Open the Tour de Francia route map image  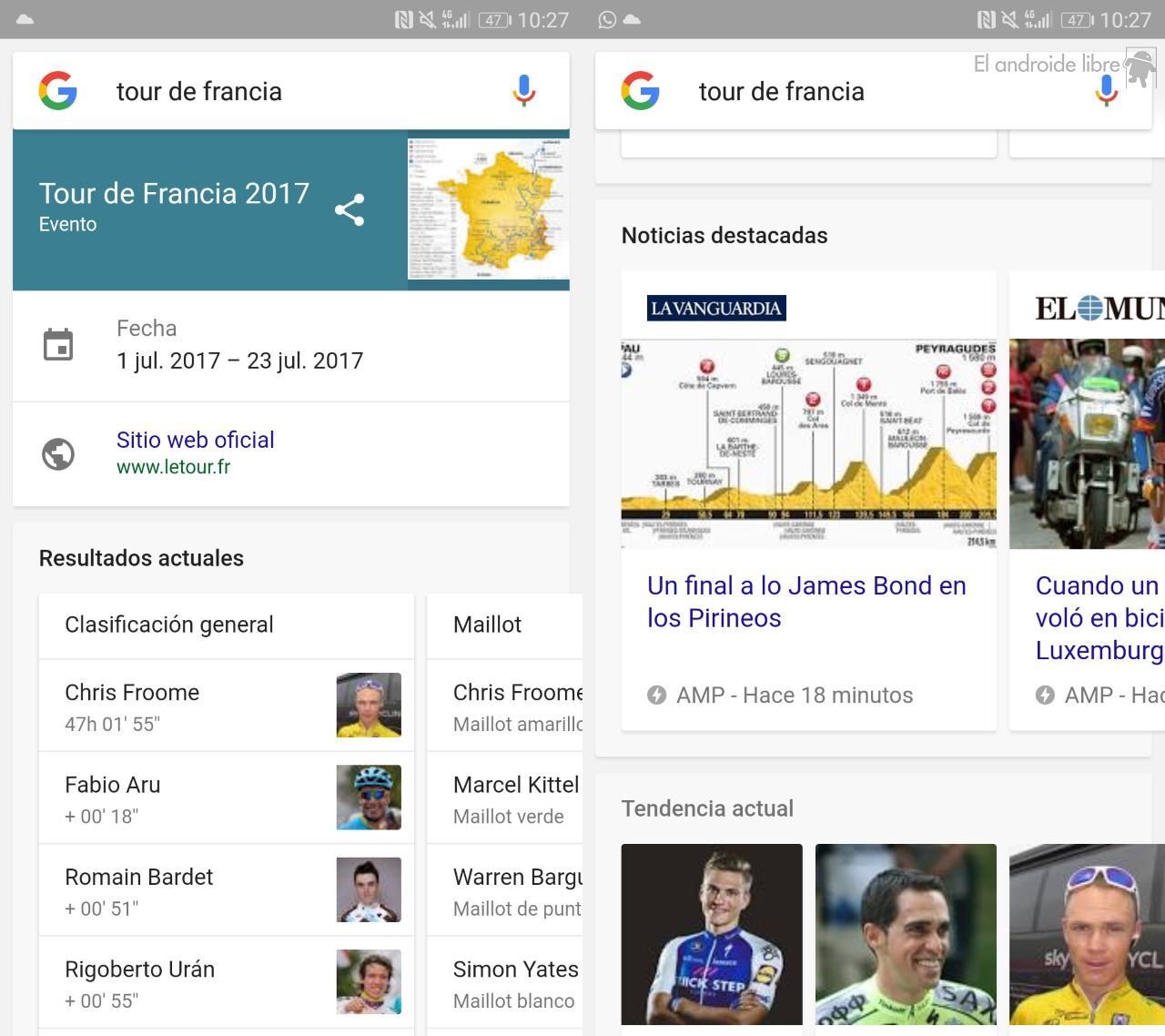pos(488,209)
